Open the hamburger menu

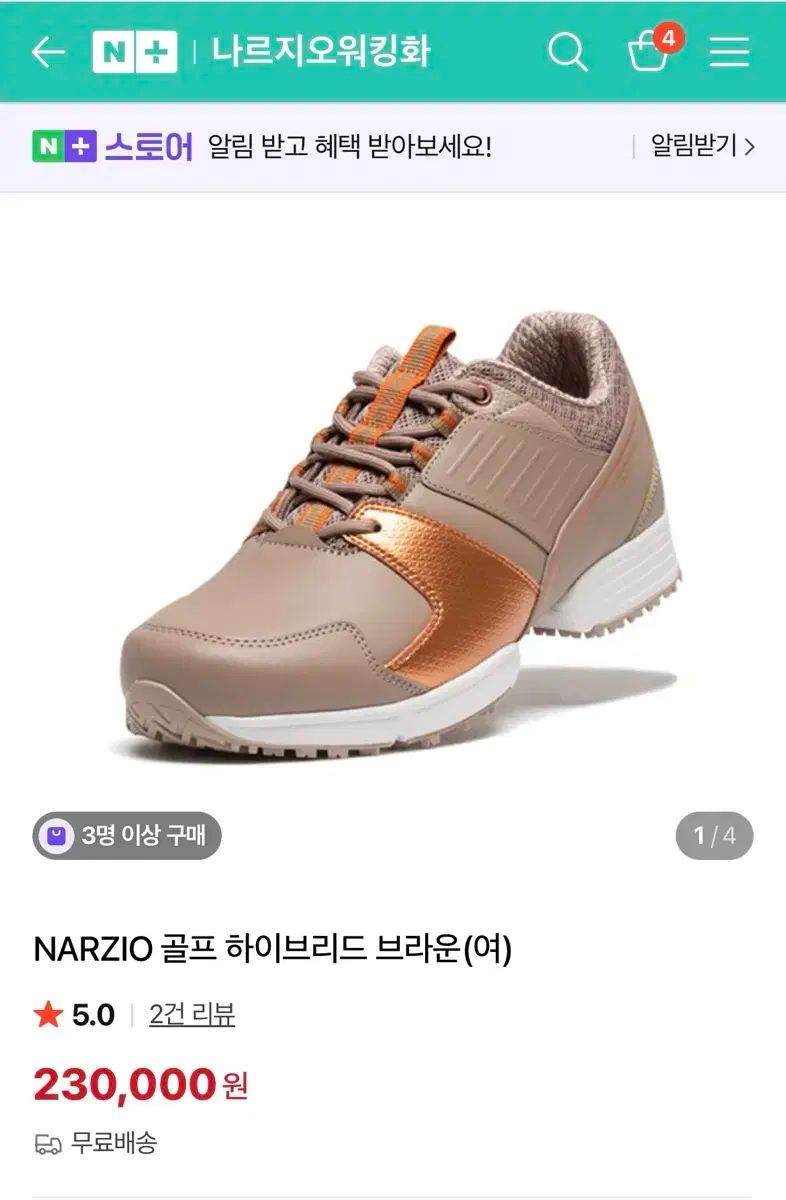tap(730, 52)
